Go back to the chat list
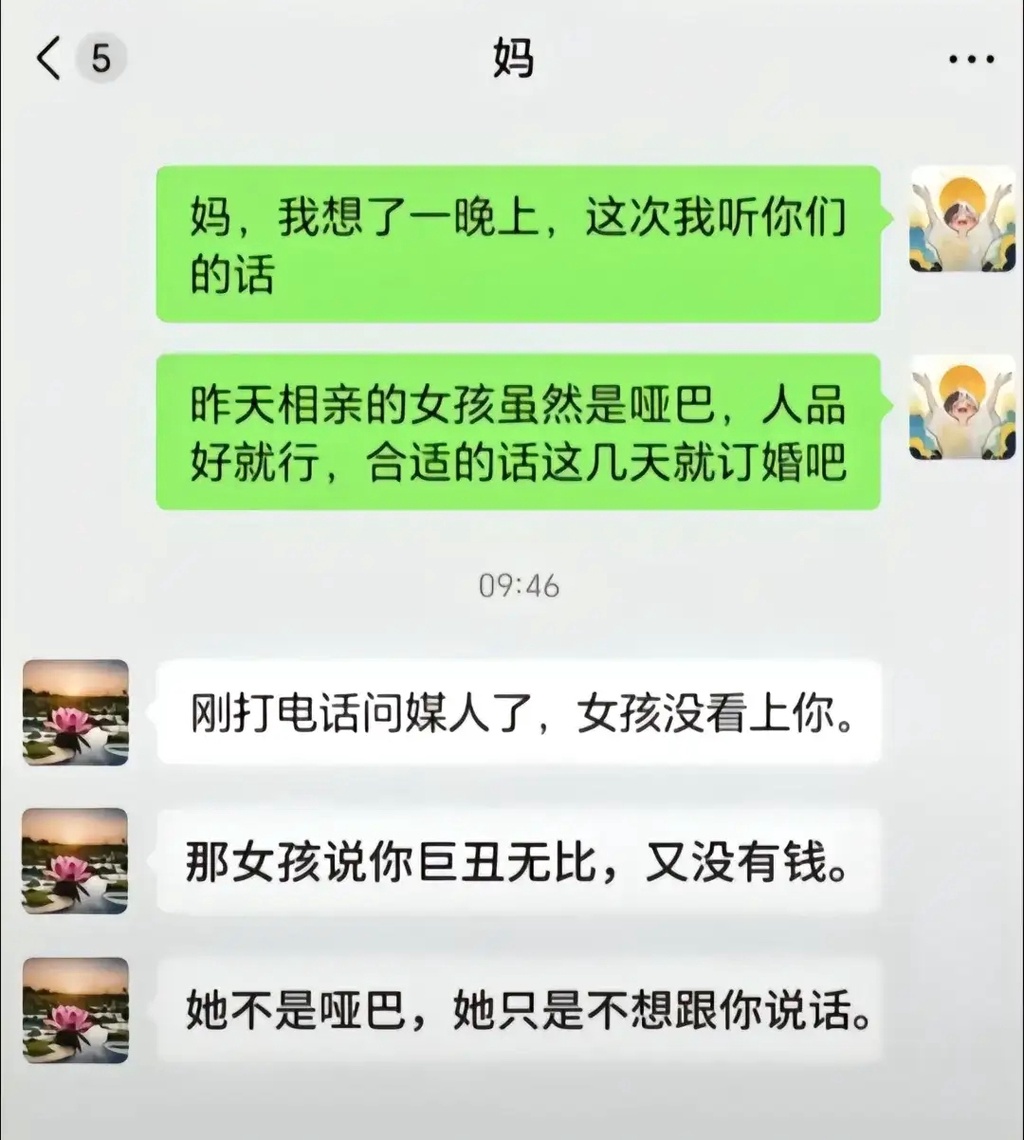 click(x=48, y=59)
